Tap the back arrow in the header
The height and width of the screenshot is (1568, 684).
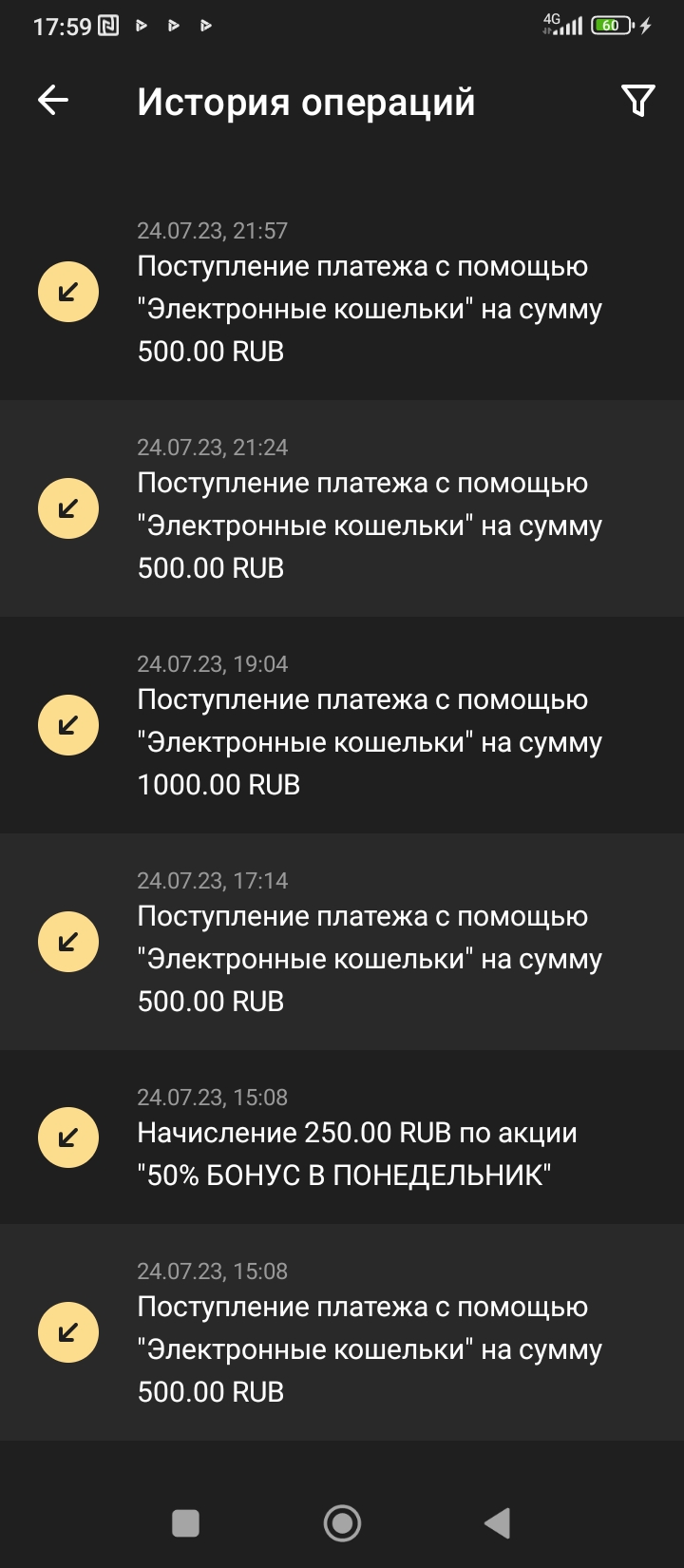[x=52, y=98]
